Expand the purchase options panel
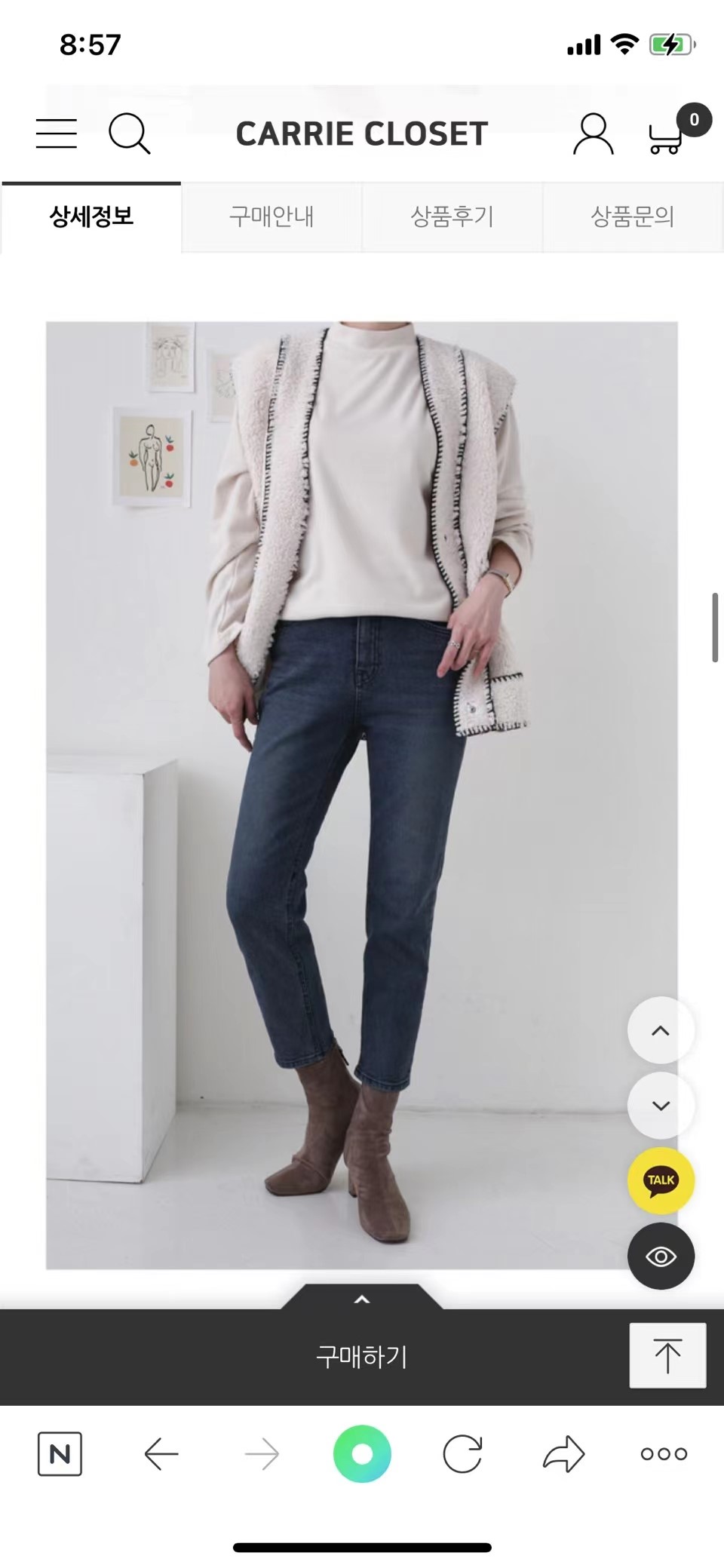Image resolution: width=724 pixels, height=1568 pixels. pyautogui.click(x=362, y=1299)
